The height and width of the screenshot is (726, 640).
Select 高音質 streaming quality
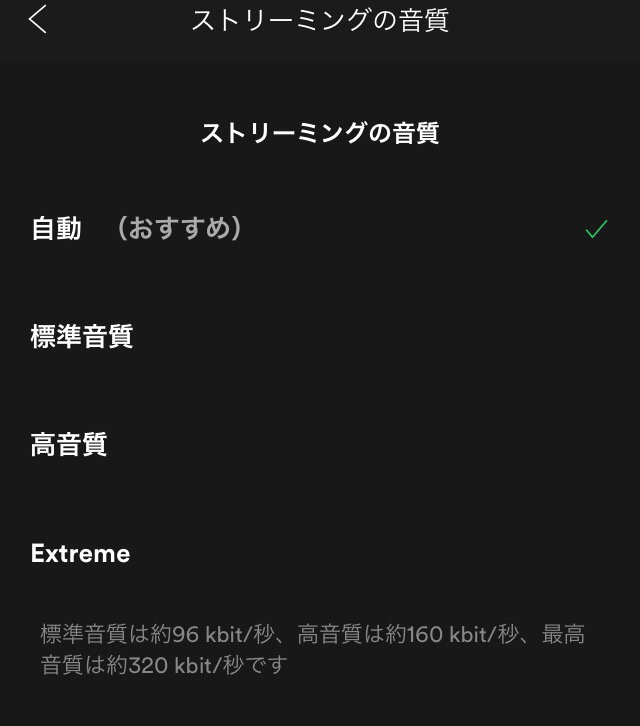[69, 445]
